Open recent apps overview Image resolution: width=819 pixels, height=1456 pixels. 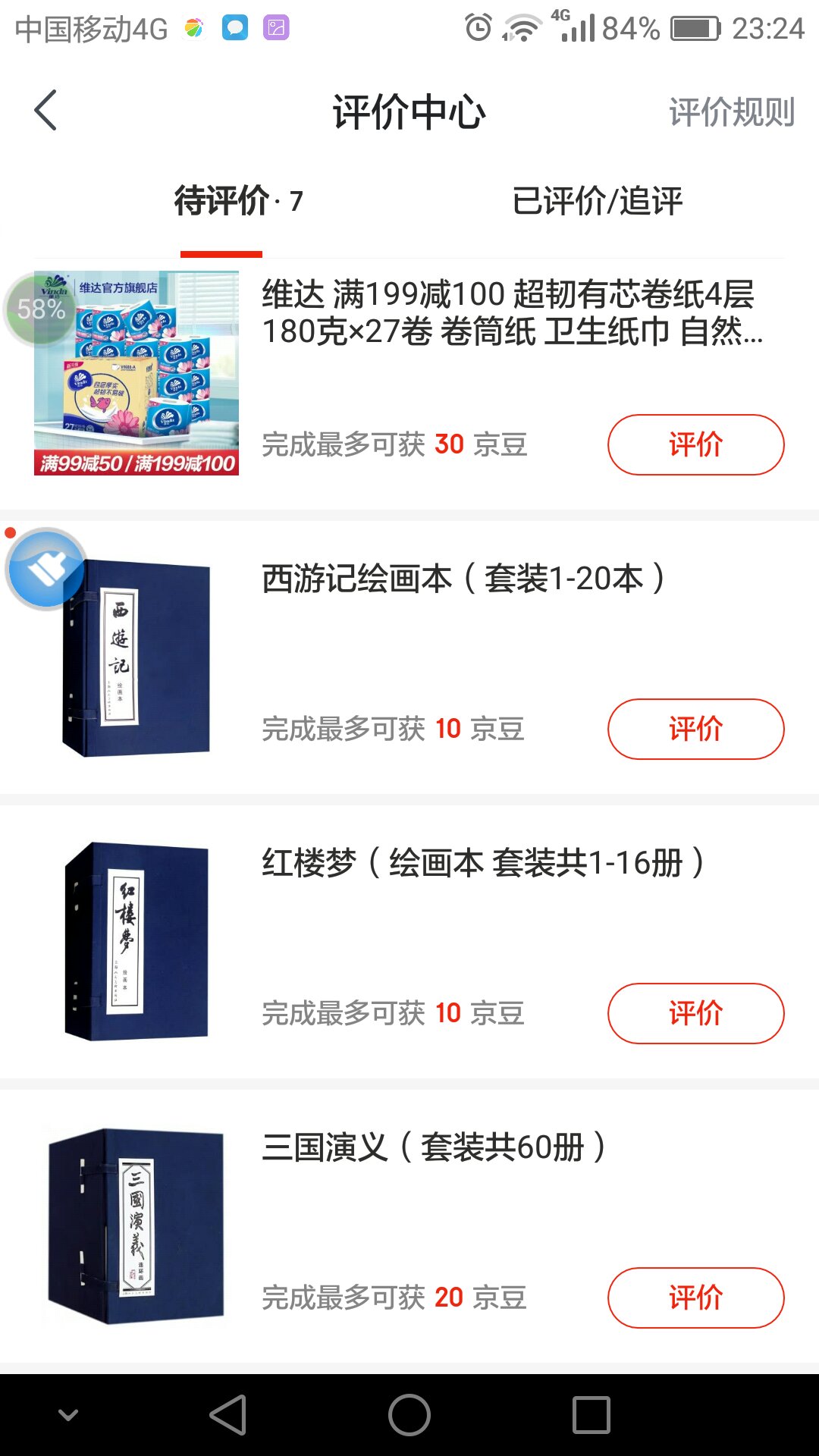tap(591, 1415)
